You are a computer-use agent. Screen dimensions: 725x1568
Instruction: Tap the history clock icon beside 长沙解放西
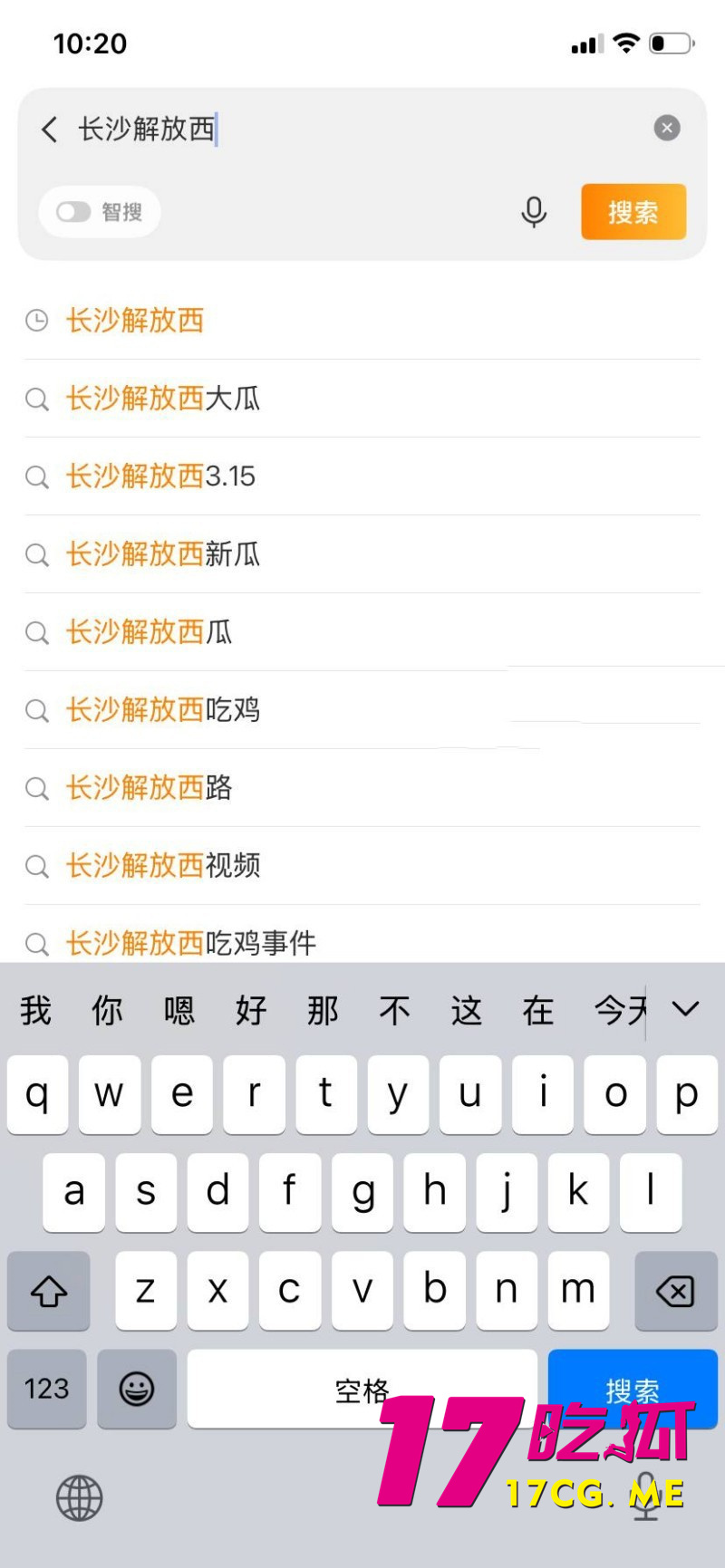(37, 321)
